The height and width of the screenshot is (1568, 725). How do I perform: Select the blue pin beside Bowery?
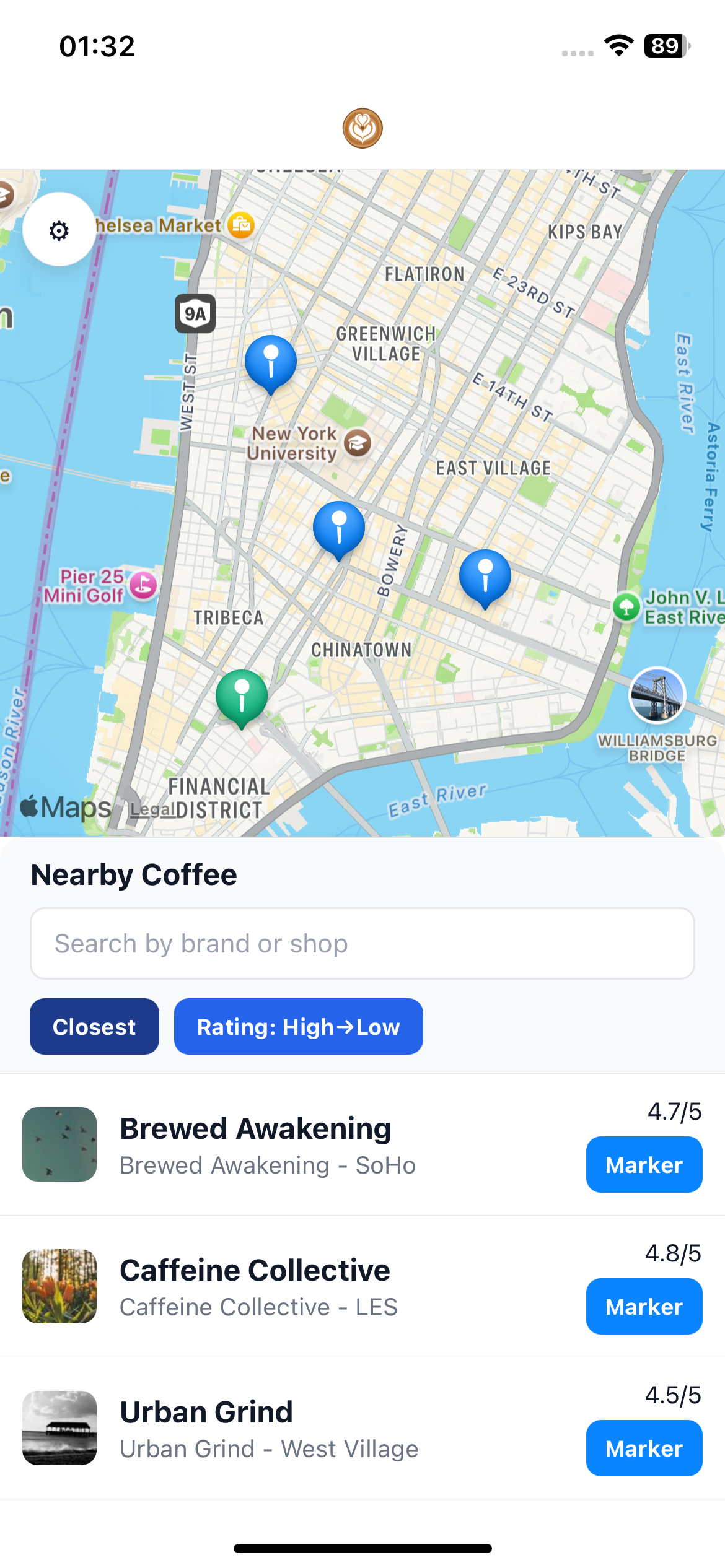(339, 528)
